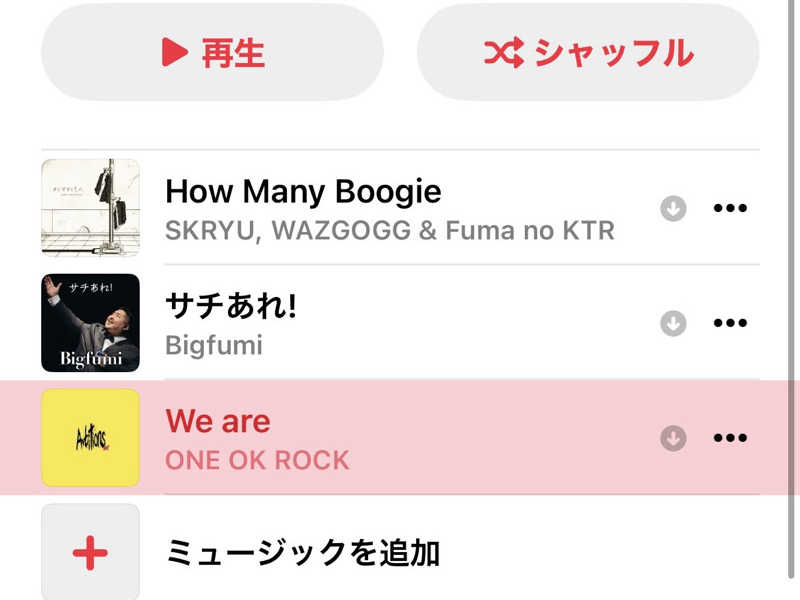The width and height of the screenshot is (800, 600).
Task: Shuffle the playlist with シャッフル
Action: 588,52
